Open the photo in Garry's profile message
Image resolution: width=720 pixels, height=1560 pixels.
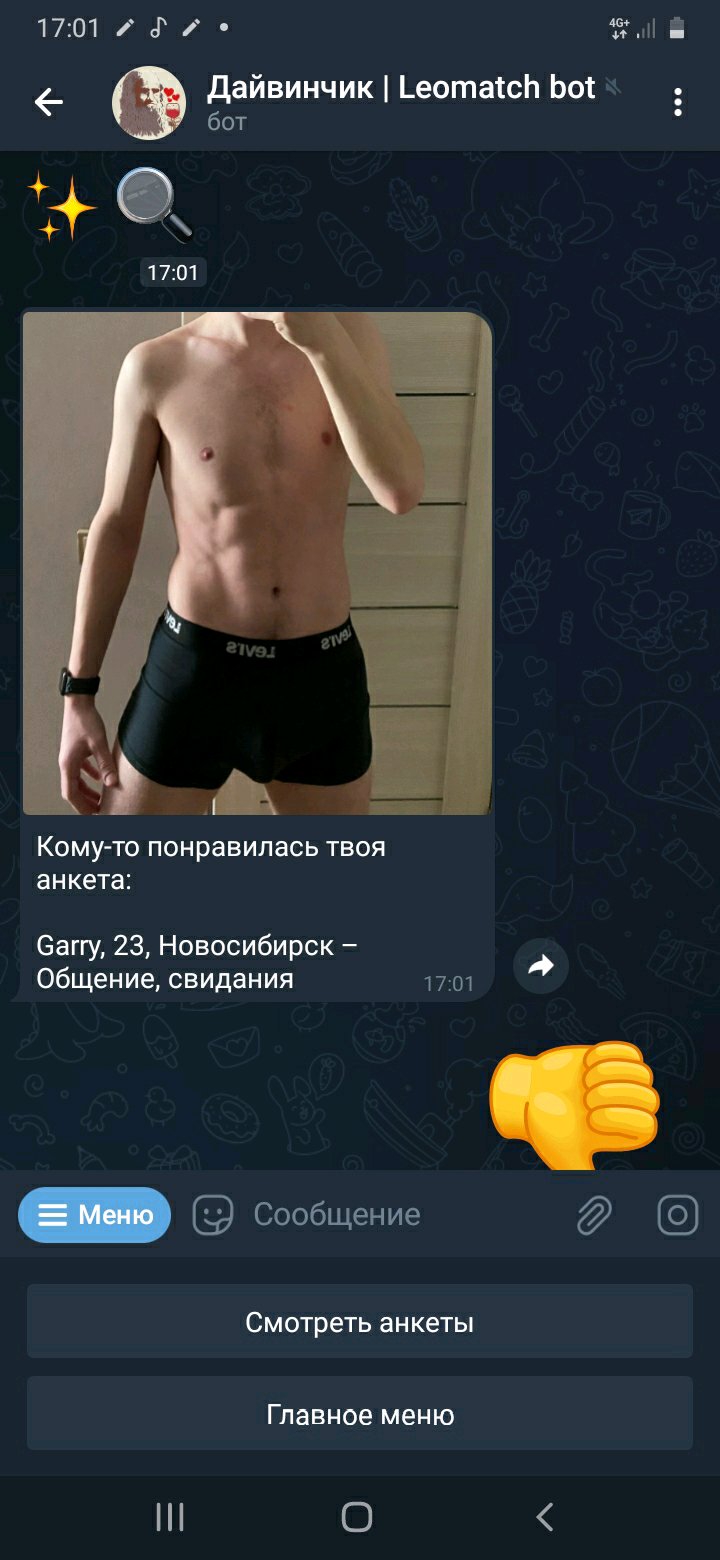257,563
